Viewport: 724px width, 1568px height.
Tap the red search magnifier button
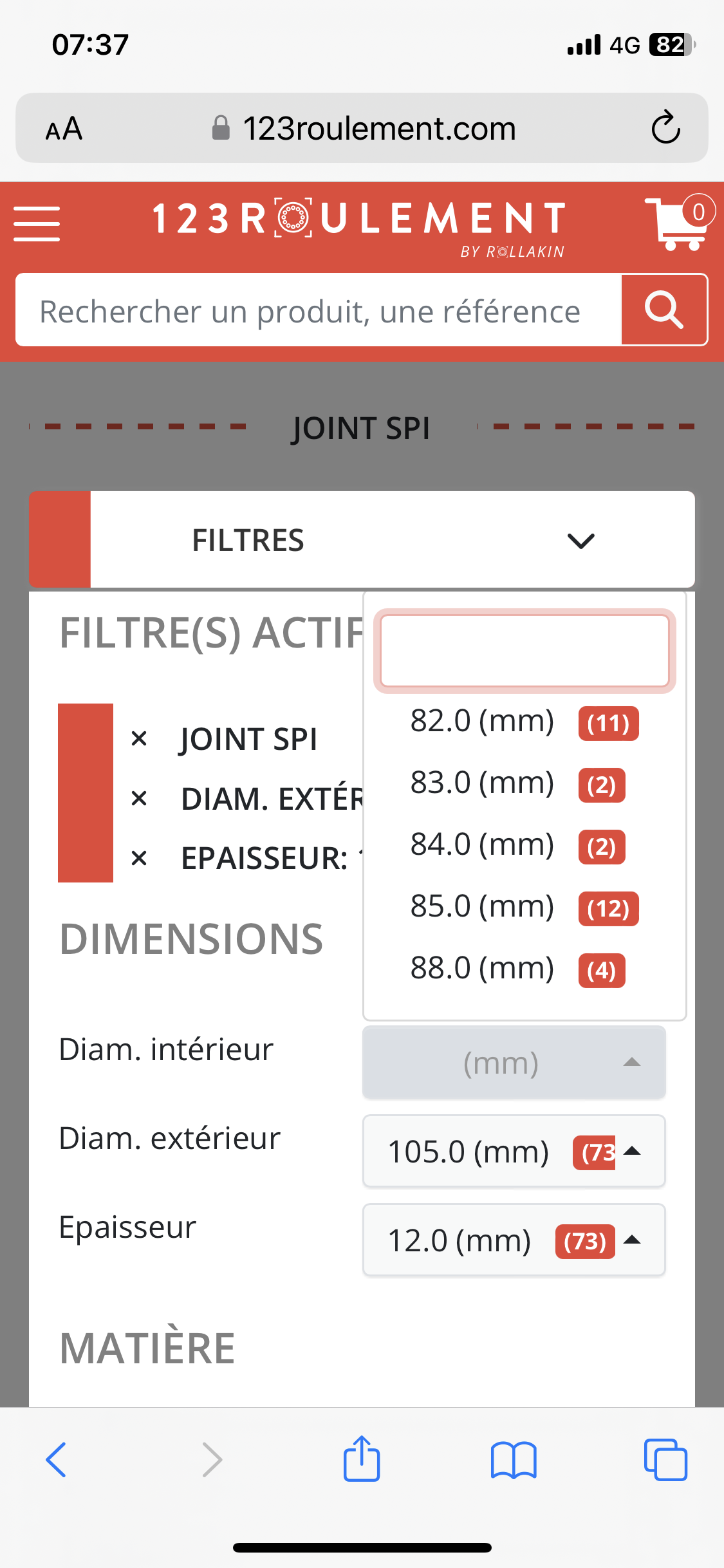(x=664, y=310)
